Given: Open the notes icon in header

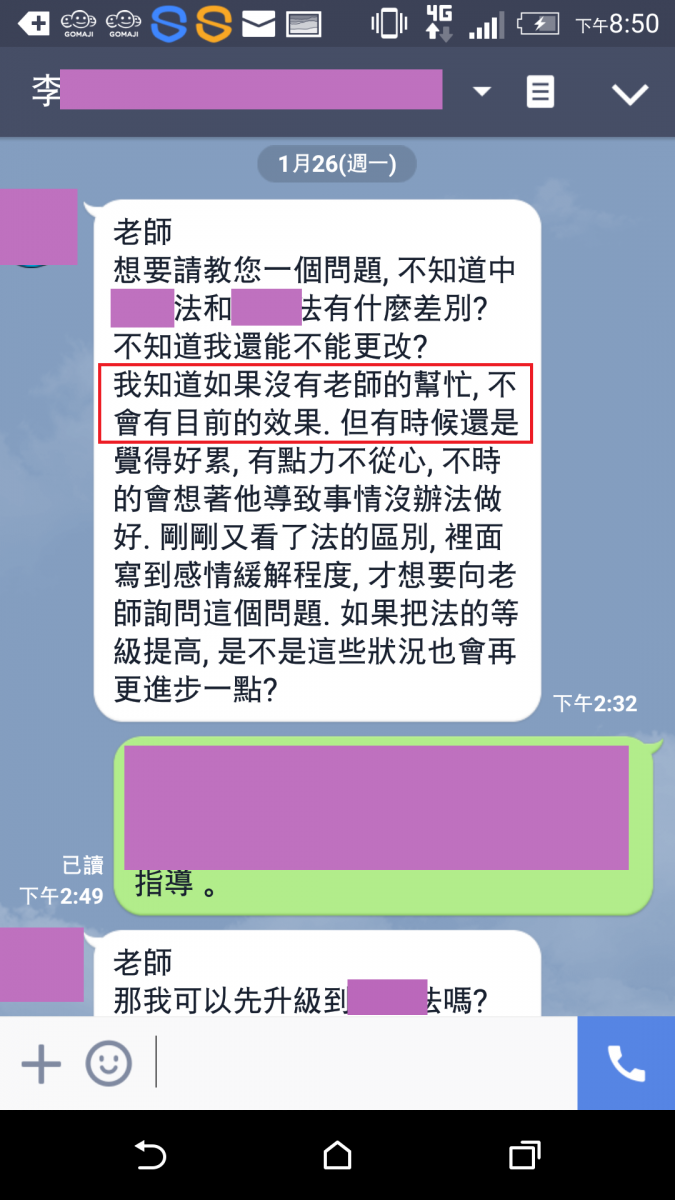Looking at the screenshot, I should pos(540,93).
